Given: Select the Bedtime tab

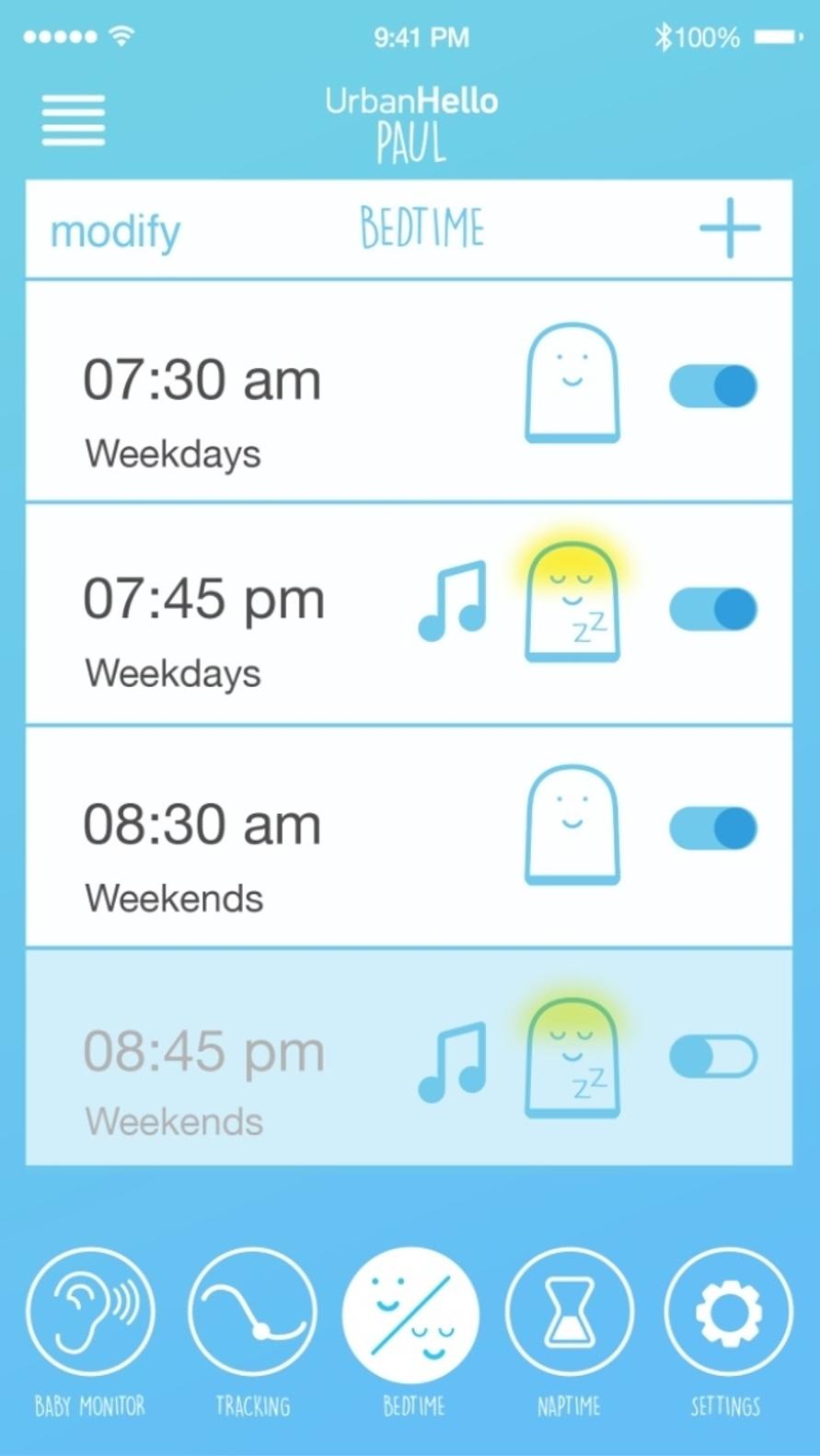Looking at the screenshot, I should point(411,1313).
